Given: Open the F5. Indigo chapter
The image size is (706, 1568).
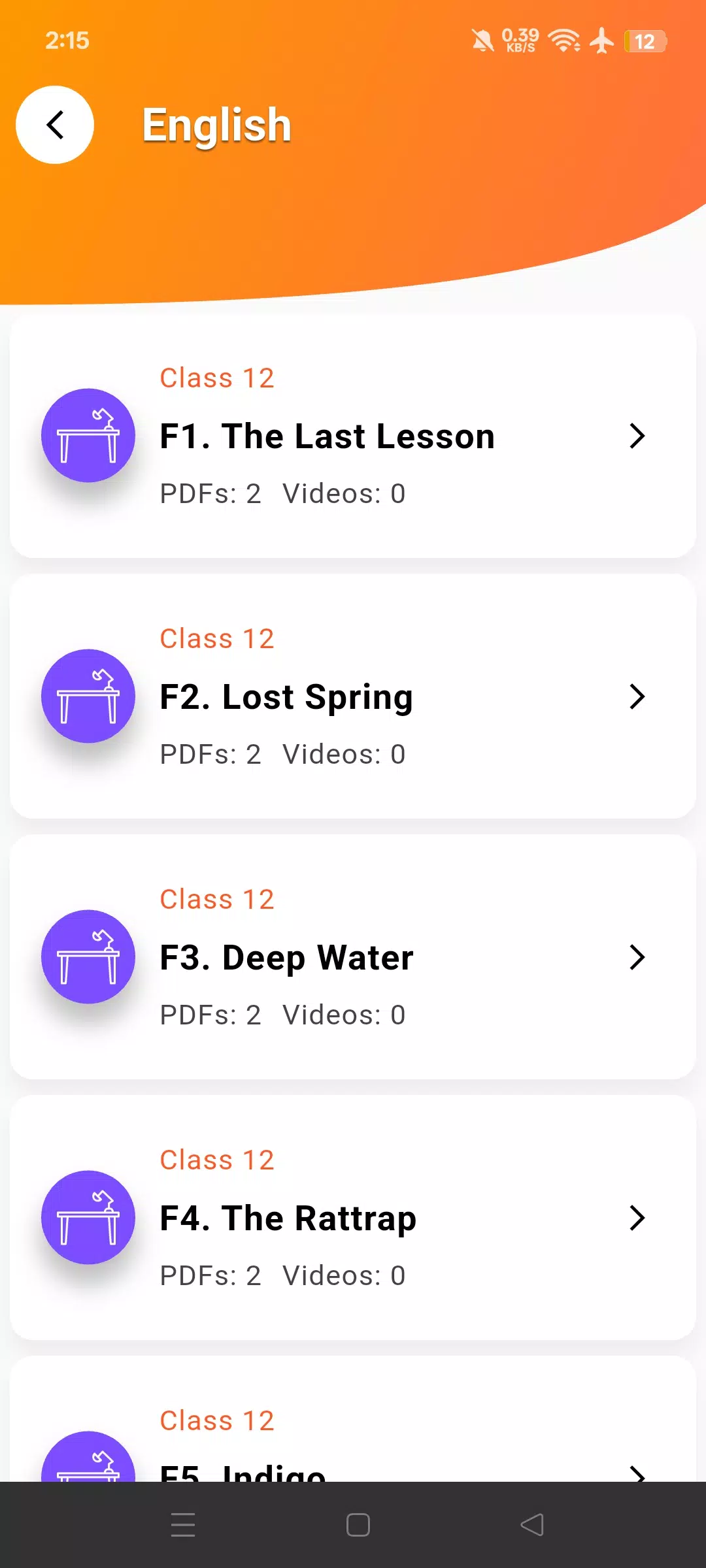Looking at the screenshot, I should (353, 1419).
